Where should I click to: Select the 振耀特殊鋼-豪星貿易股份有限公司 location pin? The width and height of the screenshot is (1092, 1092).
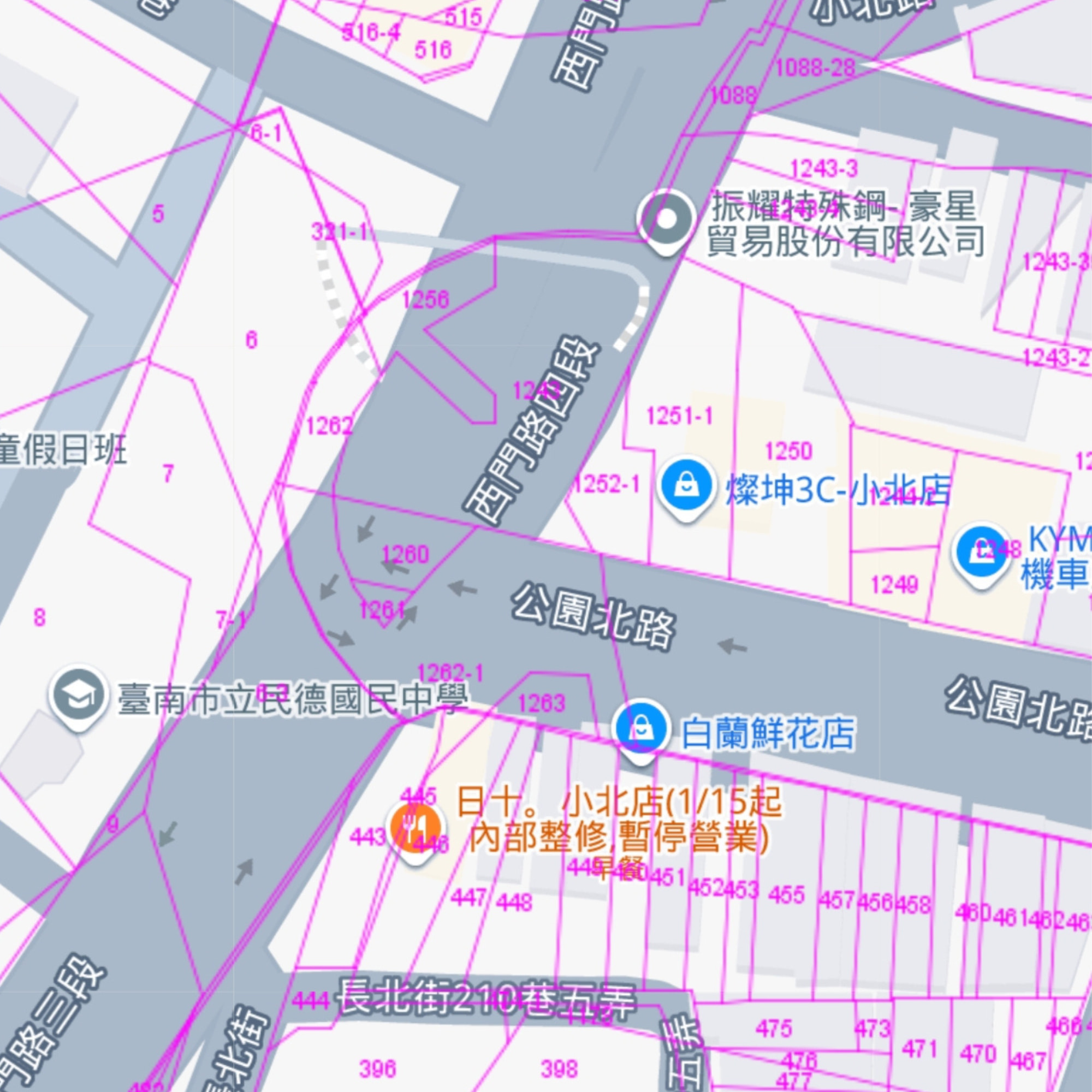tap(666, 220)
